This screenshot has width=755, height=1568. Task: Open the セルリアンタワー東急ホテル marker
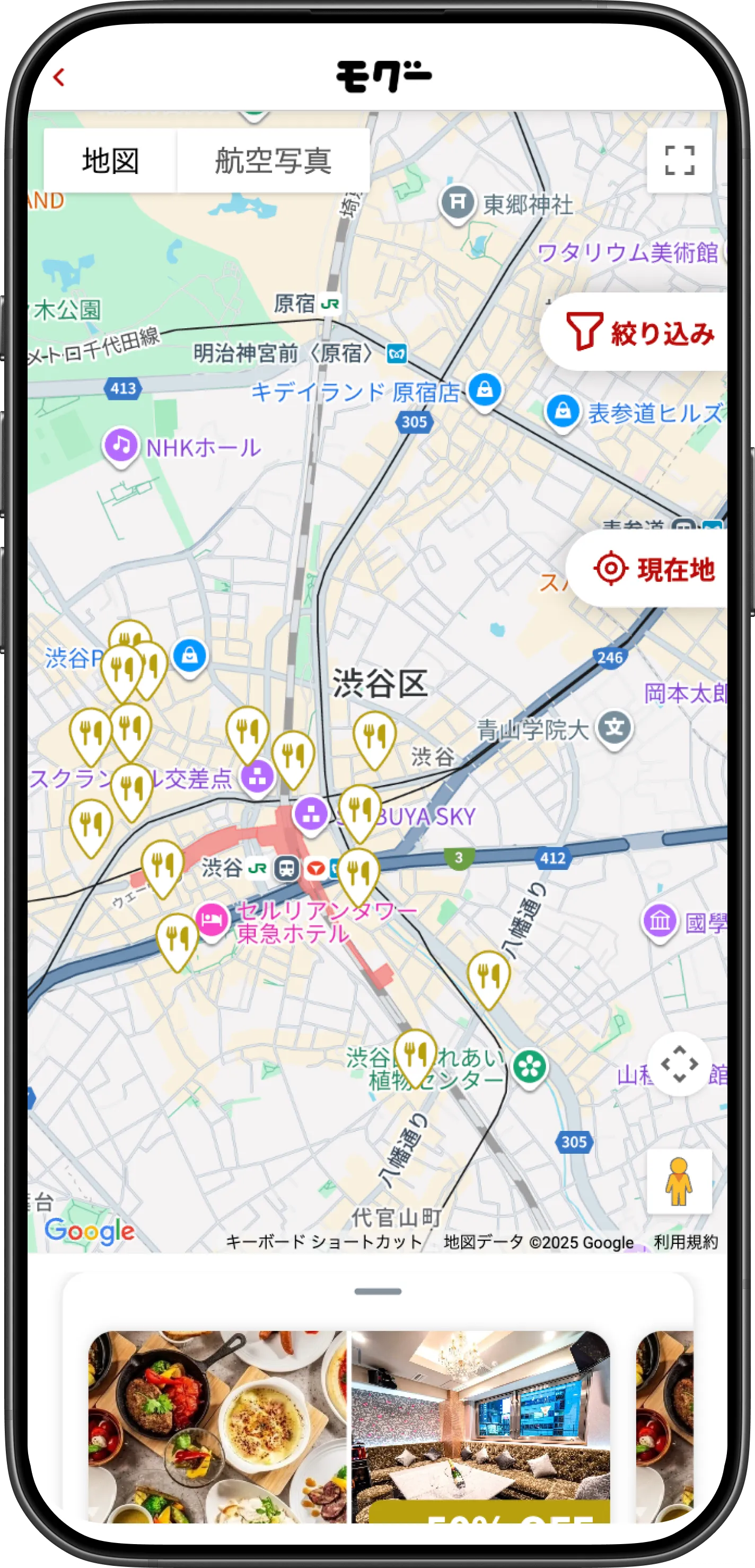(x=212, y=919)
